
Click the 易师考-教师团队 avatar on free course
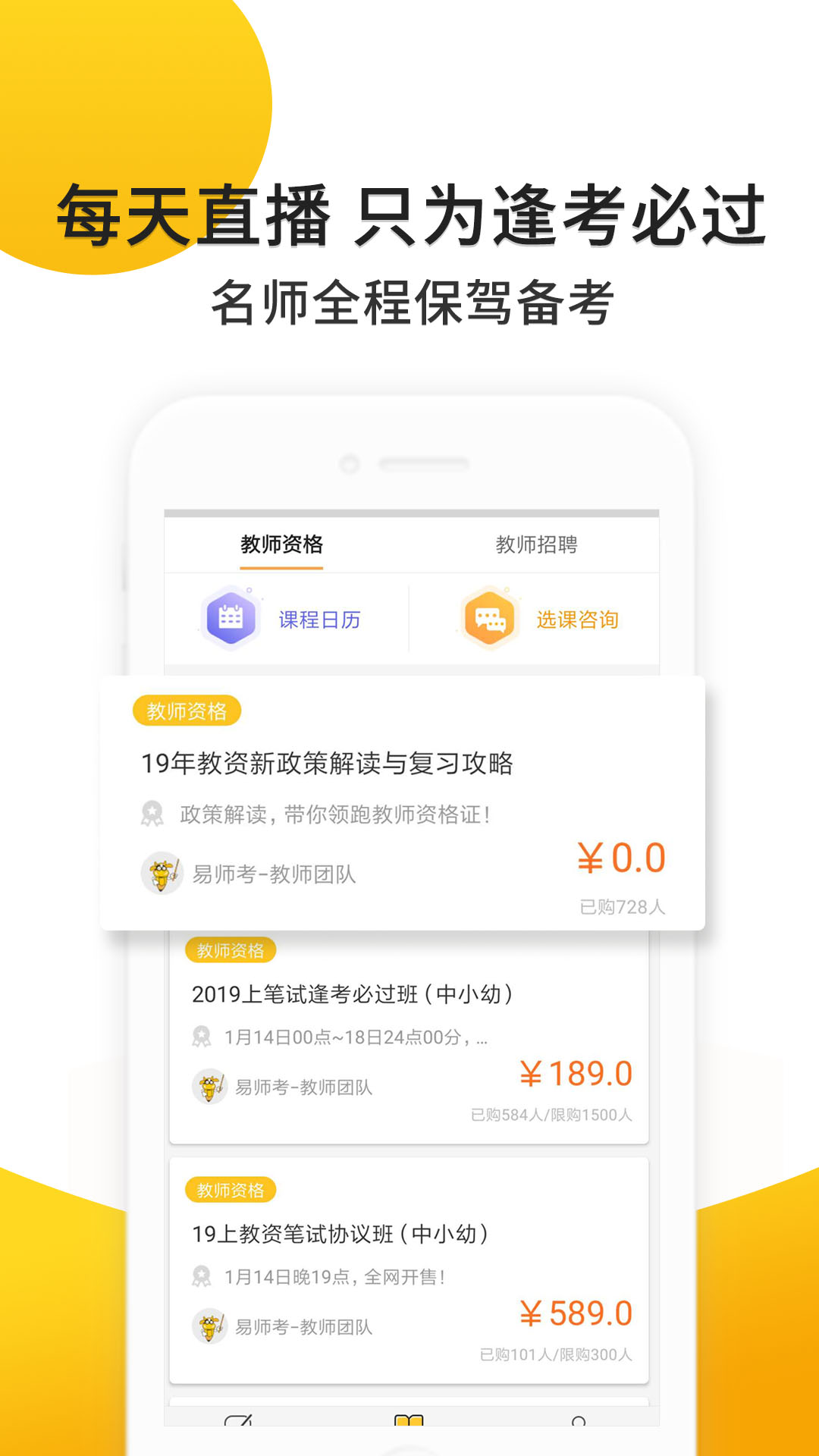[x=159, y=870]
